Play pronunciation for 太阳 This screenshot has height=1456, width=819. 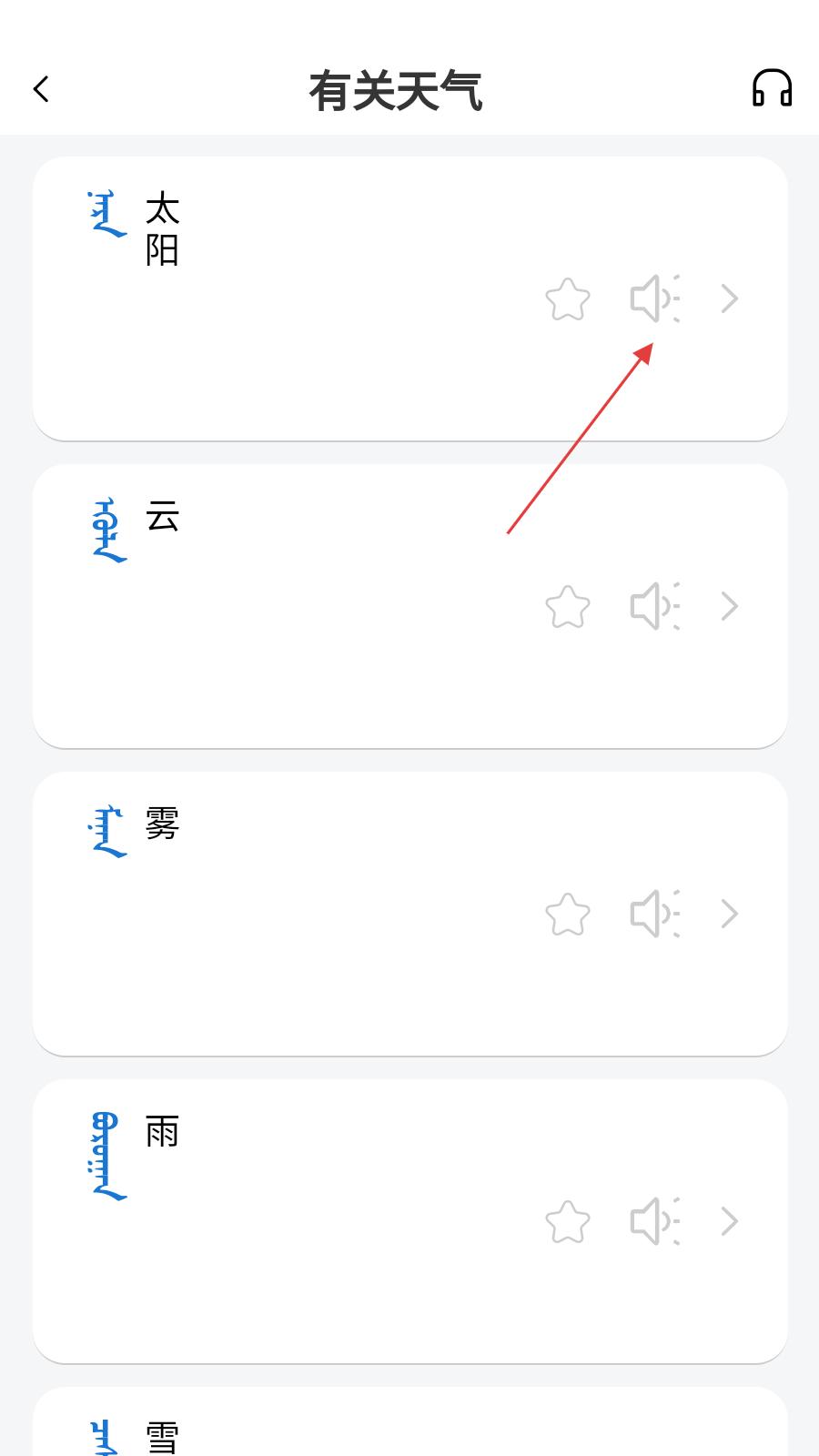[x=654, y=298]
